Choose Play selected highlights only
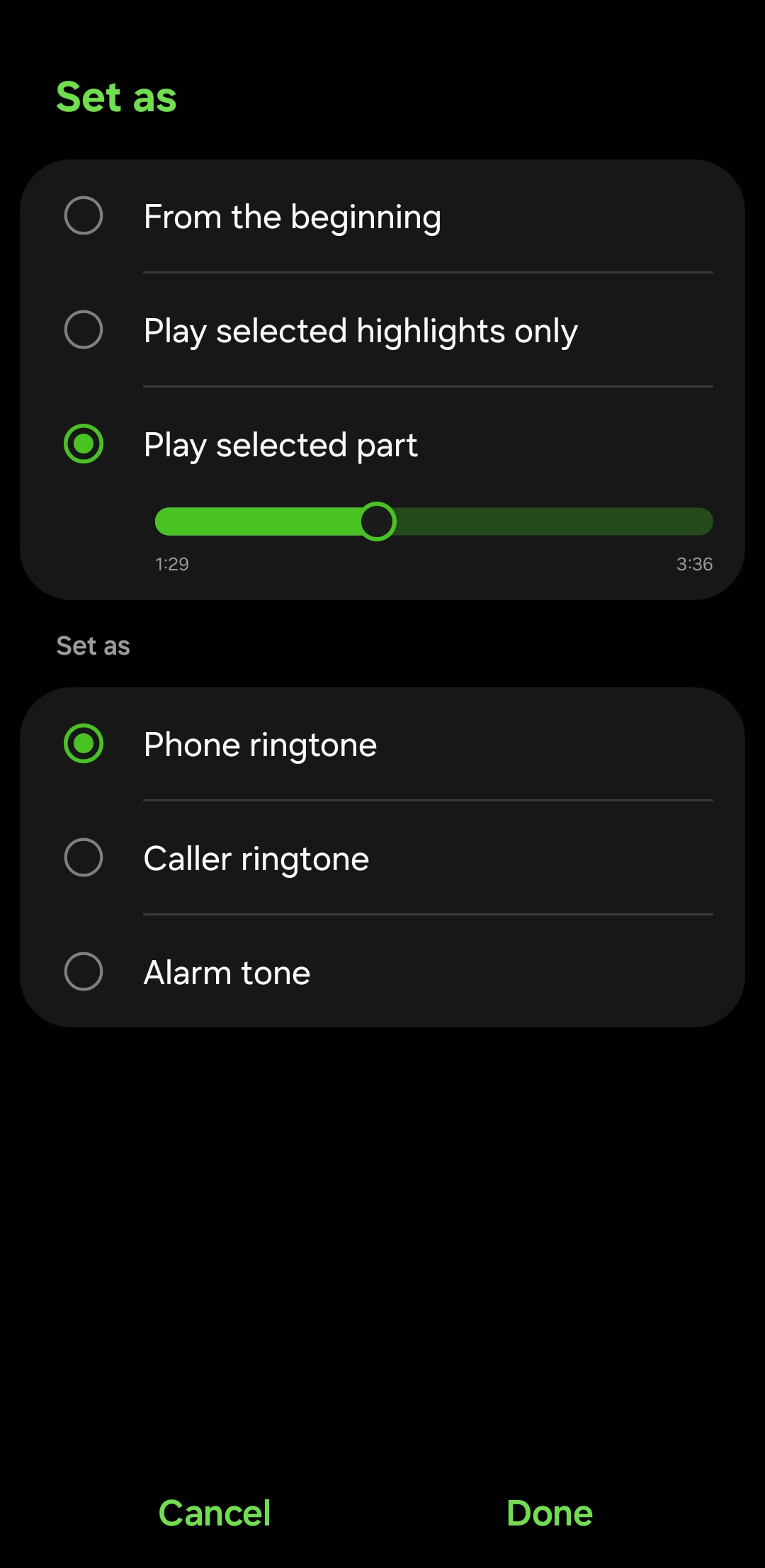Image resolution: width=765 pixels, height=1568 pixels. [382, 330]
